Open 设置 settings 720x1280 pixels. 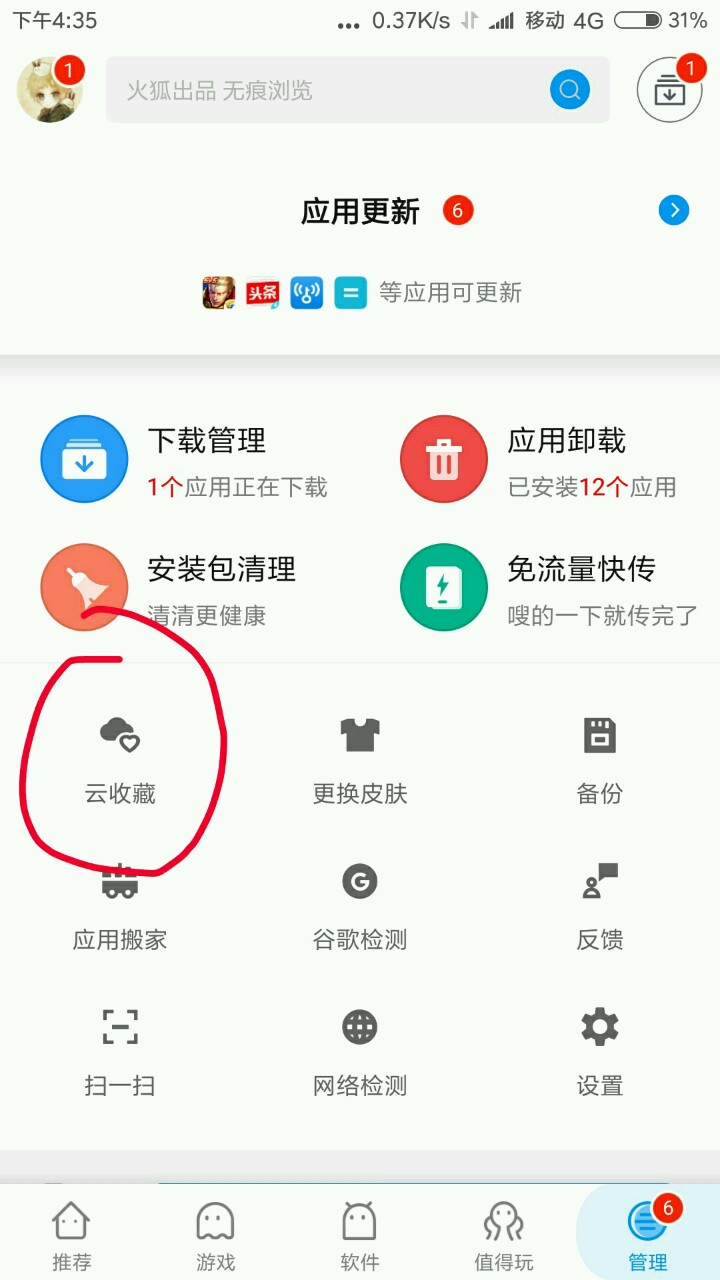pos(600,1050)
